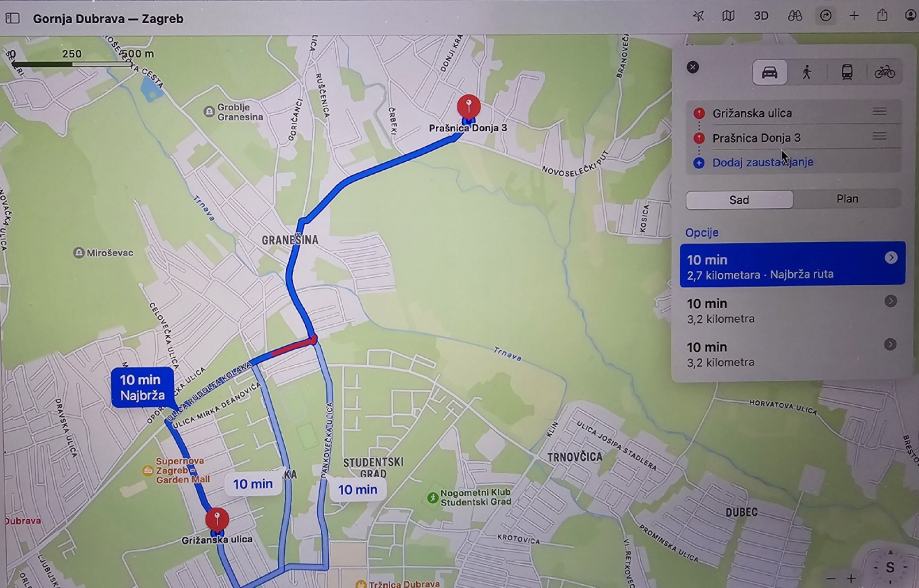Switch to walking directions
The width and height of the screenshot is (919, 588).
[806, 72]
